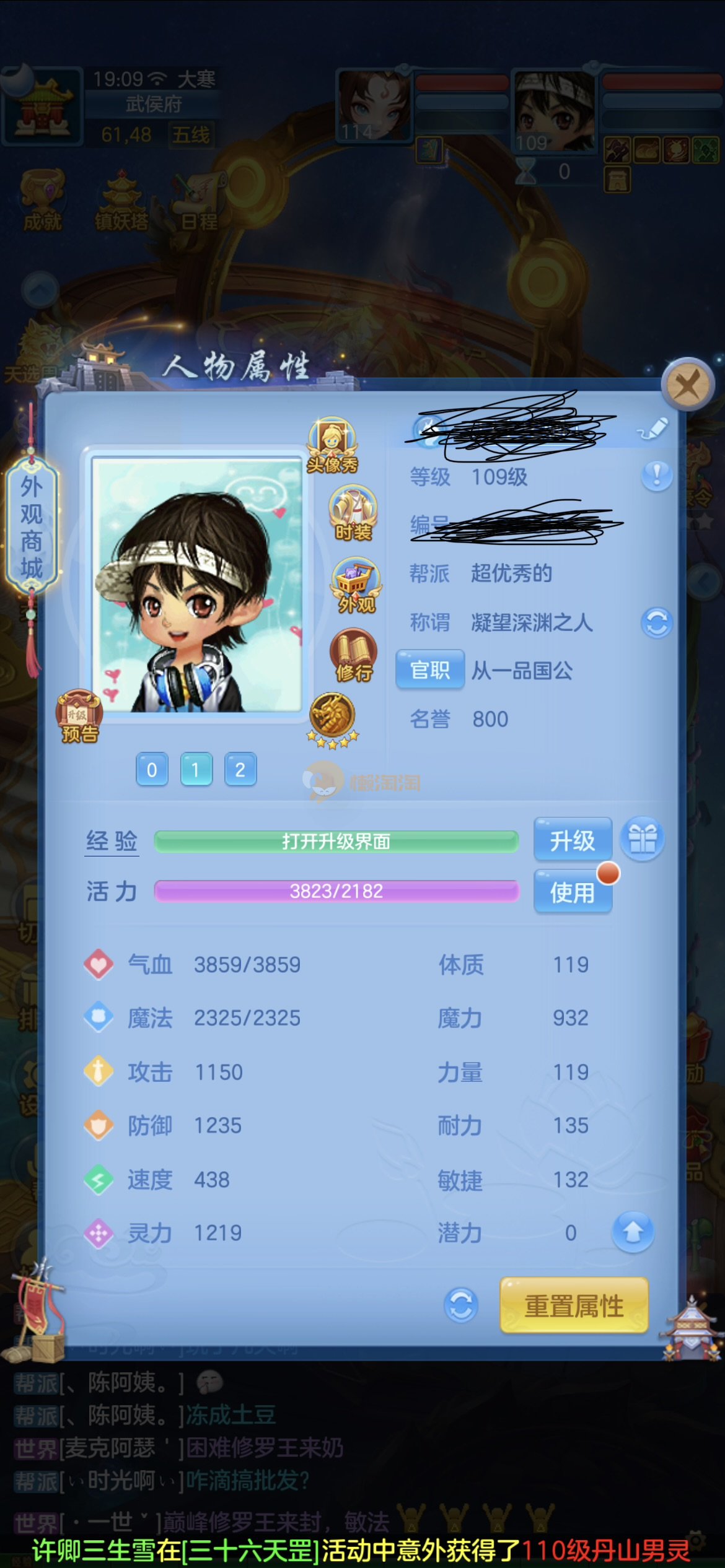Open the 头像秀 avatar show
Viewport: 725px width, 1568px height.
333,445
